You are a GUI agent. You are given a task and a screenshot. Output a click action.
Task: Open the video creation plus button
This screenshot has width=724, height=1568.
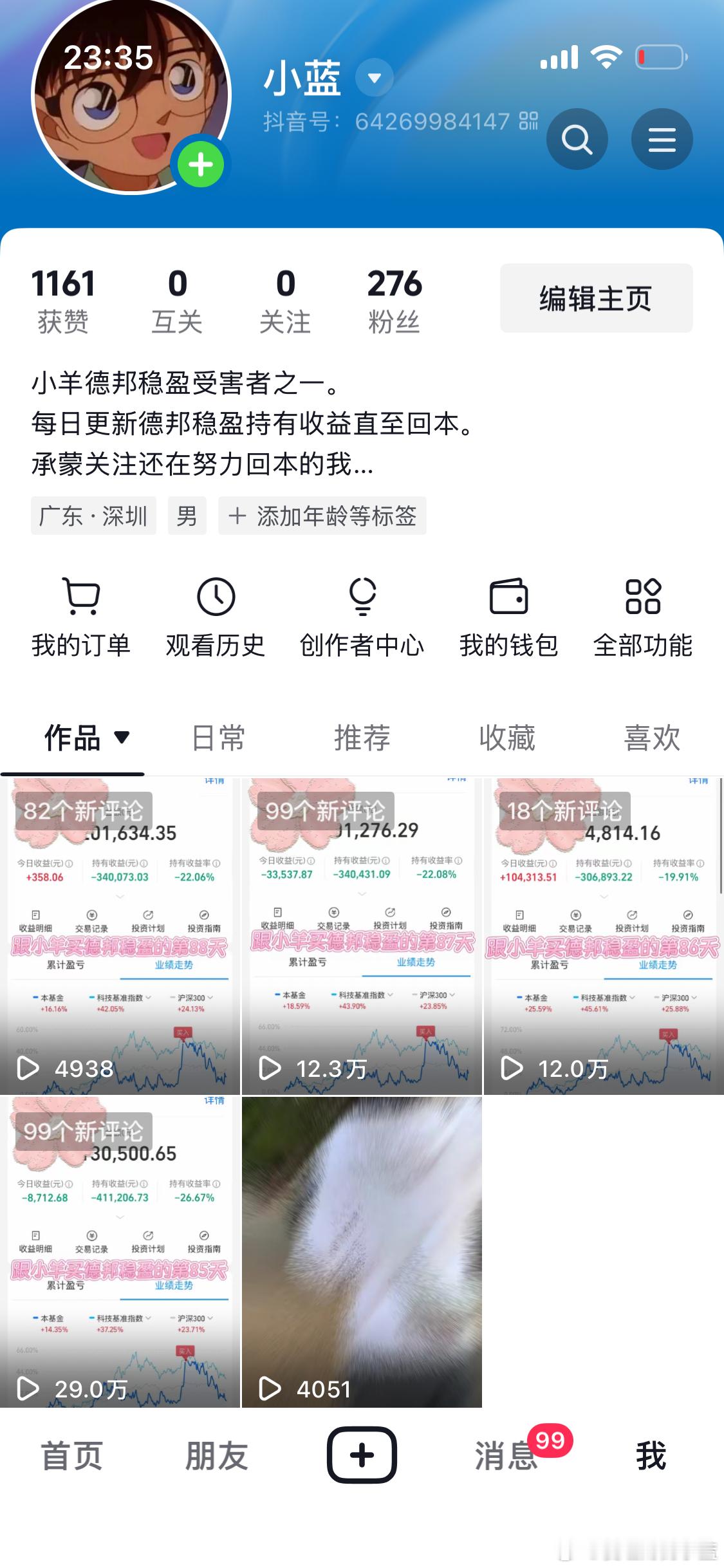pos(362,1456)
